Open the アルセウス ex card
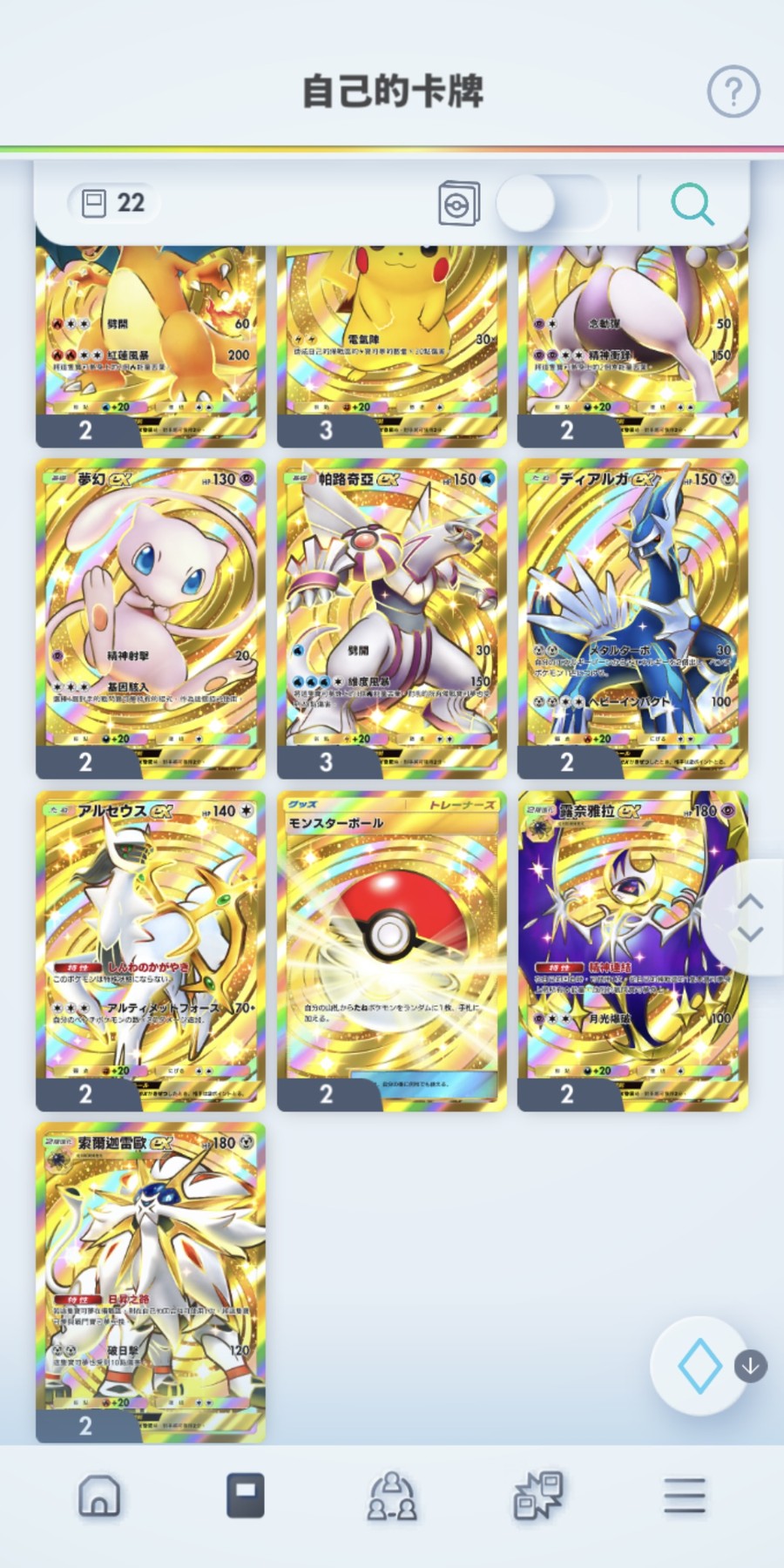The image size is (784, 1568). (151, 950)
